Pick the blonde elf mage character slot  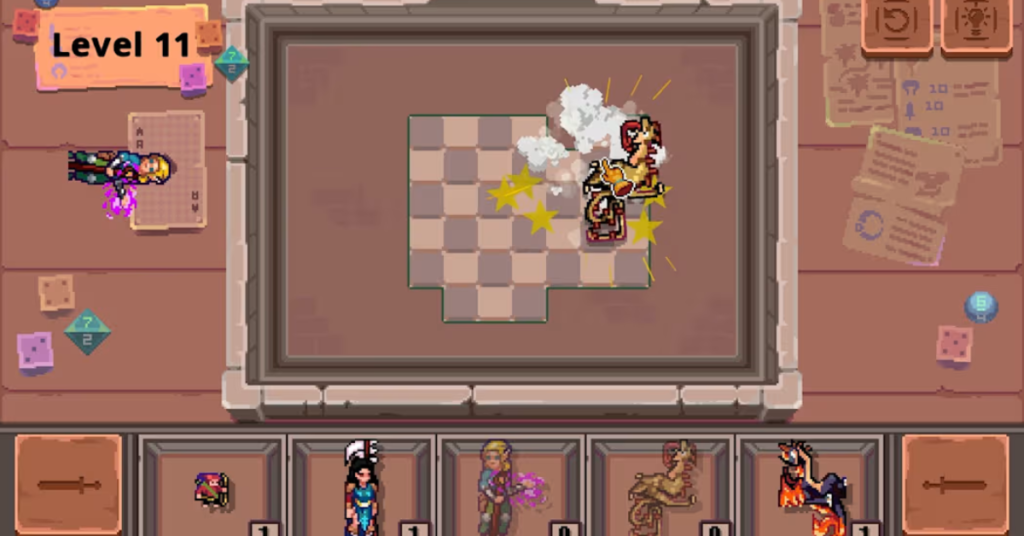click(510, 489)
